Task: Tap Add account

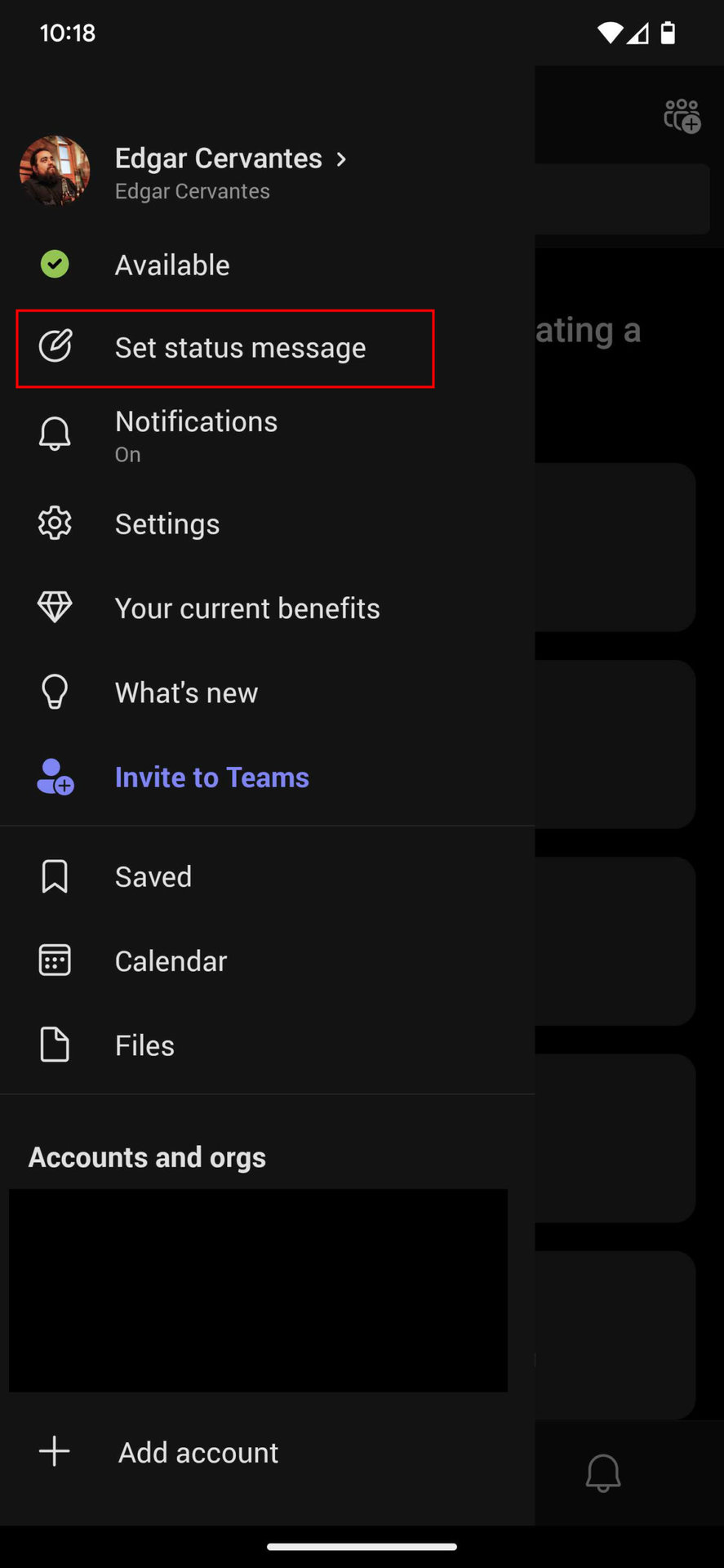Action: (x=198, y=1453)
